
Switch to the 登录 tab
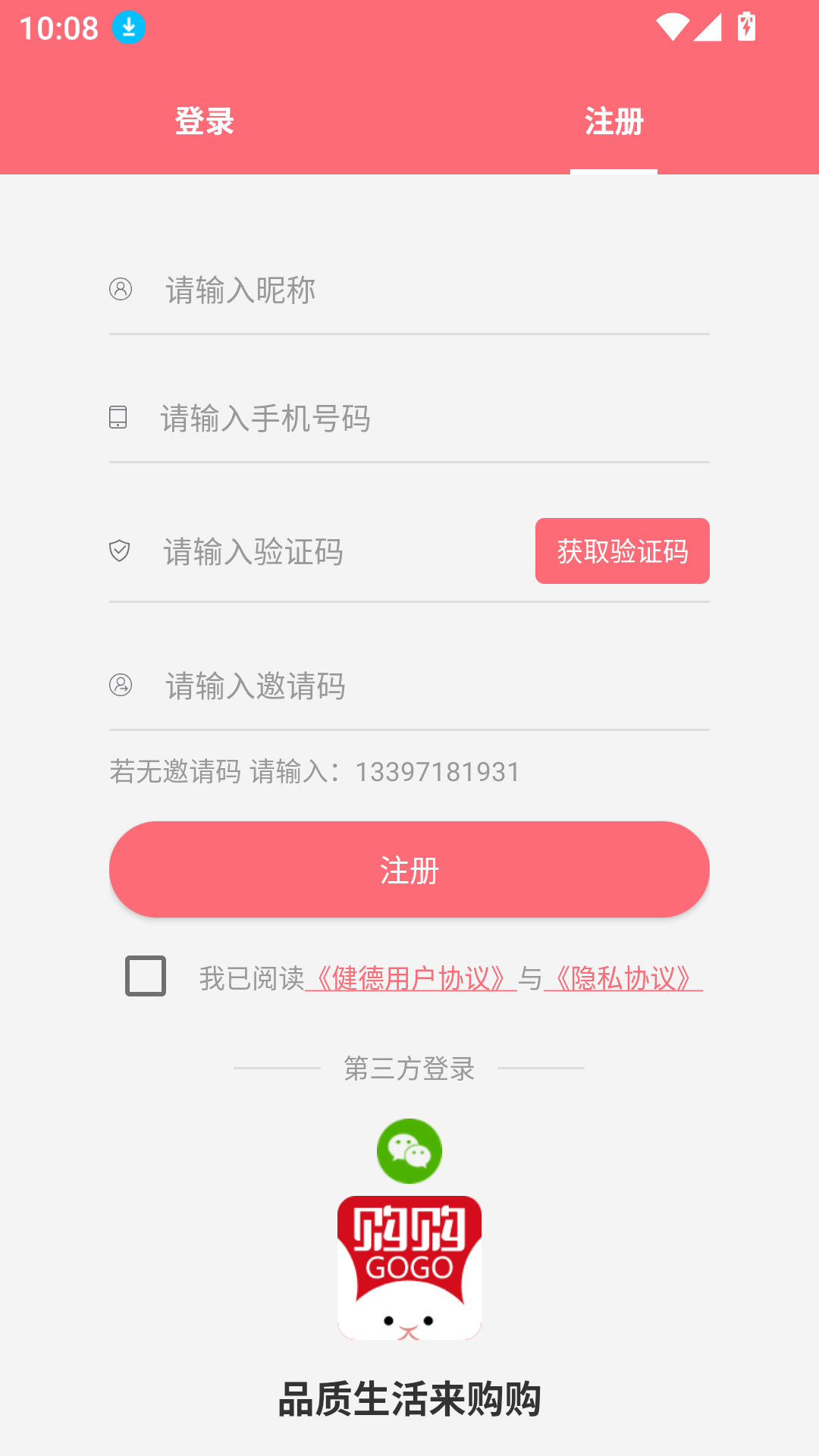[204, 121]
